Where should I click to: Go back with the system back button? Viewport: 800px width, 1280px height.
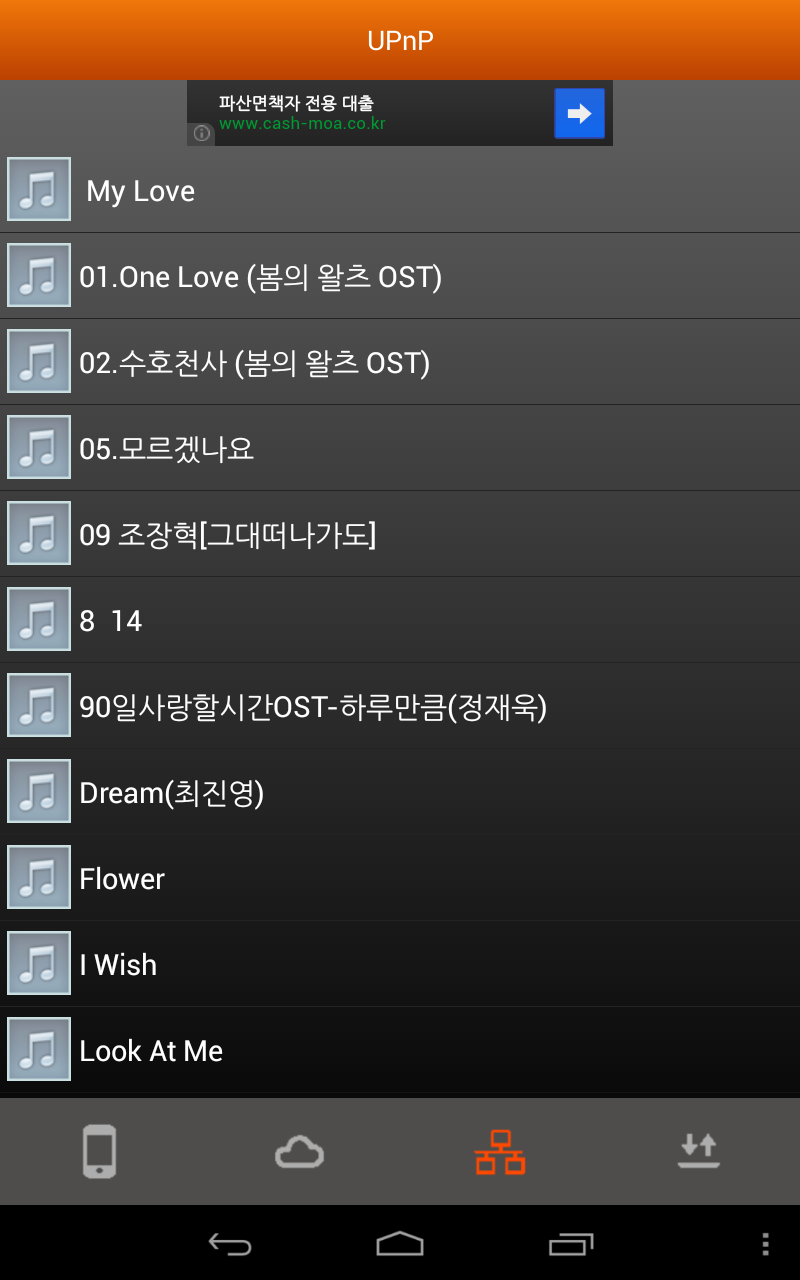coord(230,1244)
